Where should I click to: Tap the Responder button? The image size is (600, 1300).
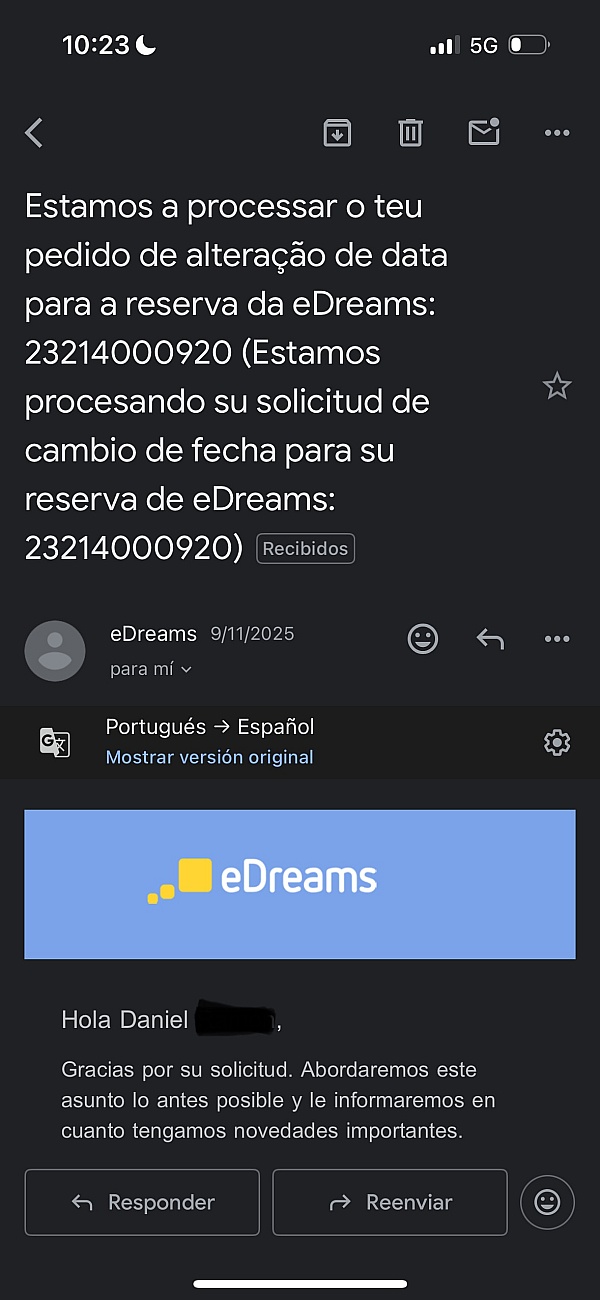tap(142, 1202)
